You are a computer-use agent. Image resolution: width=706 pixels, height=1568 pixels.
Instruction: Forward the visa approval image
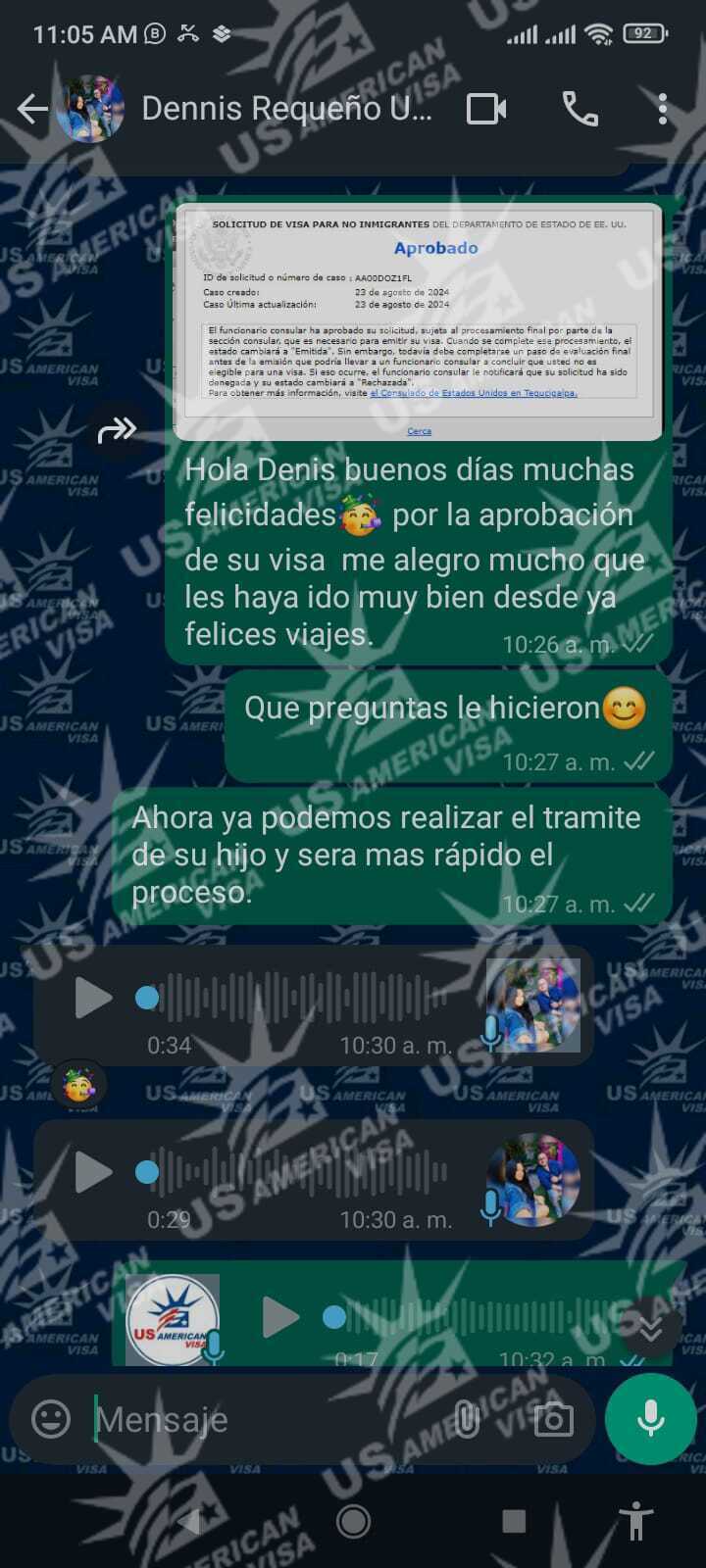(x=117, y=429)
